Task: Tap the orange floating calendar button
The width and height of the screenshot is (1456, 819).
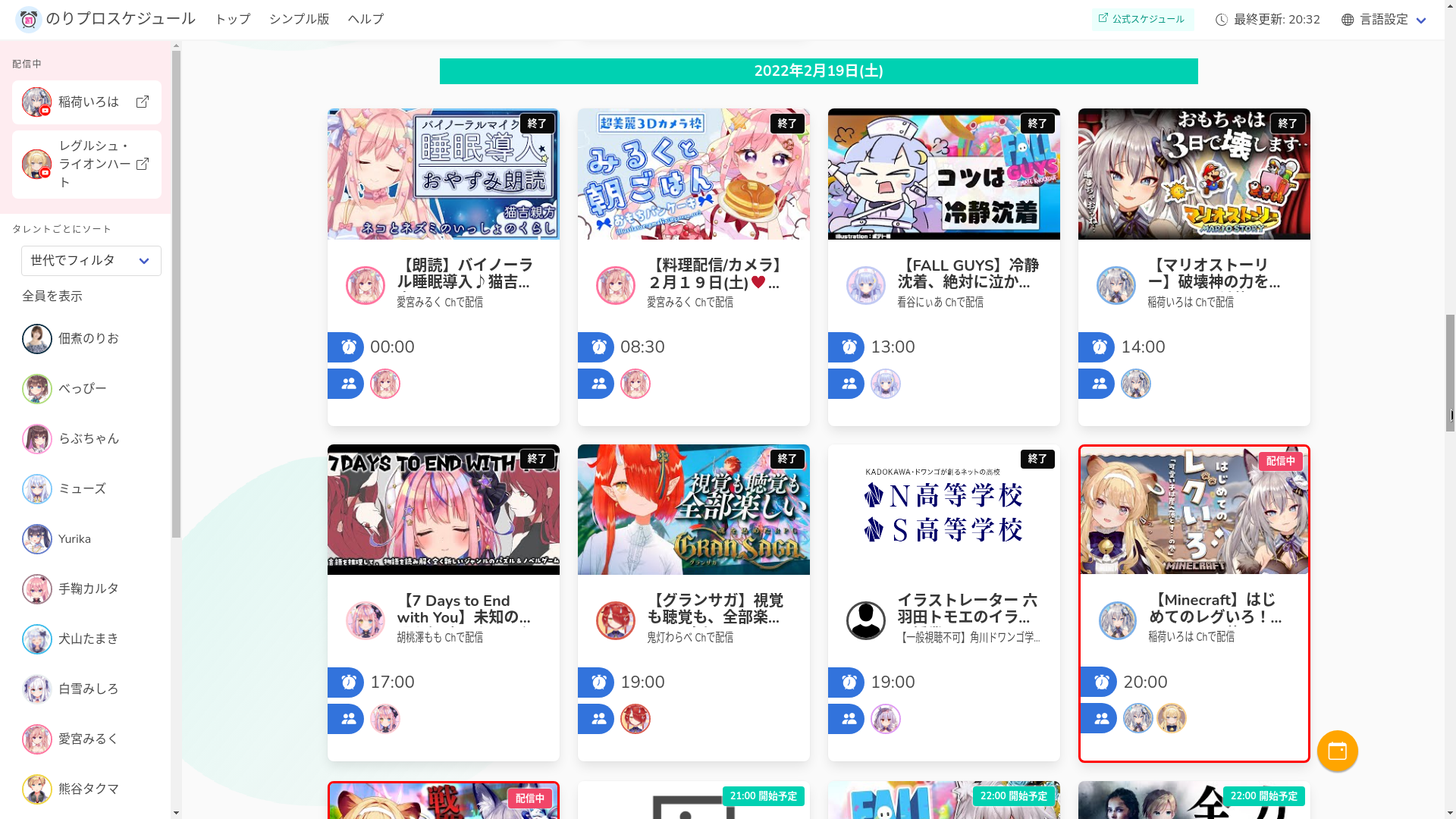Action: click(1337, 751)
